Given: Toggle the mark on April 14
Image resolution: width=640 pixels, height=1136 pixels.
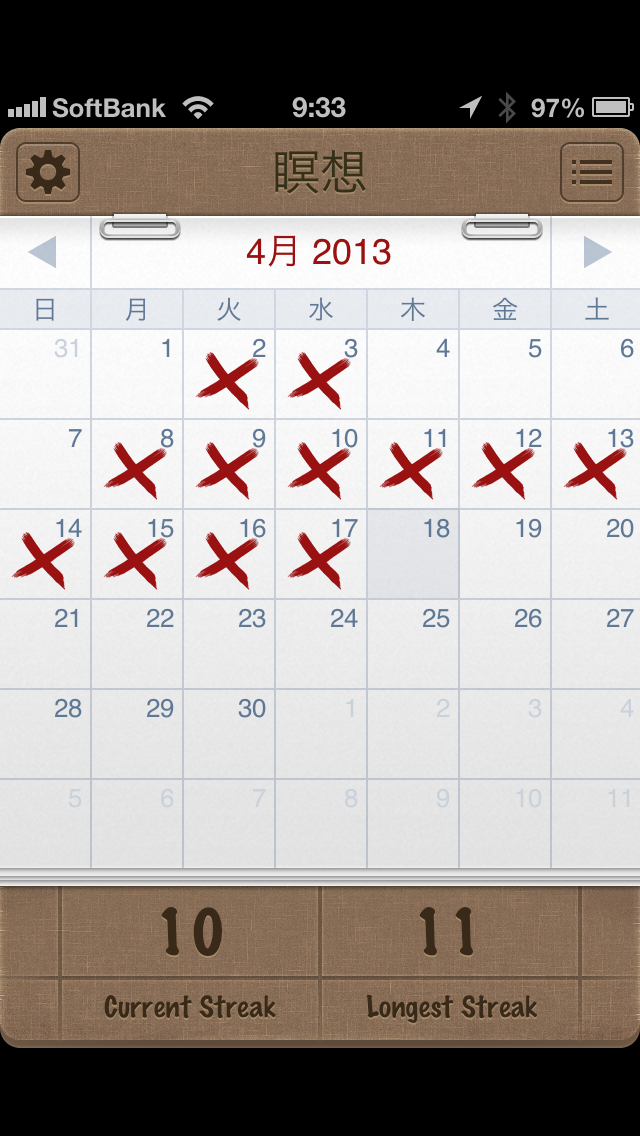Looking at the screenshot, I should coord(45,554).
